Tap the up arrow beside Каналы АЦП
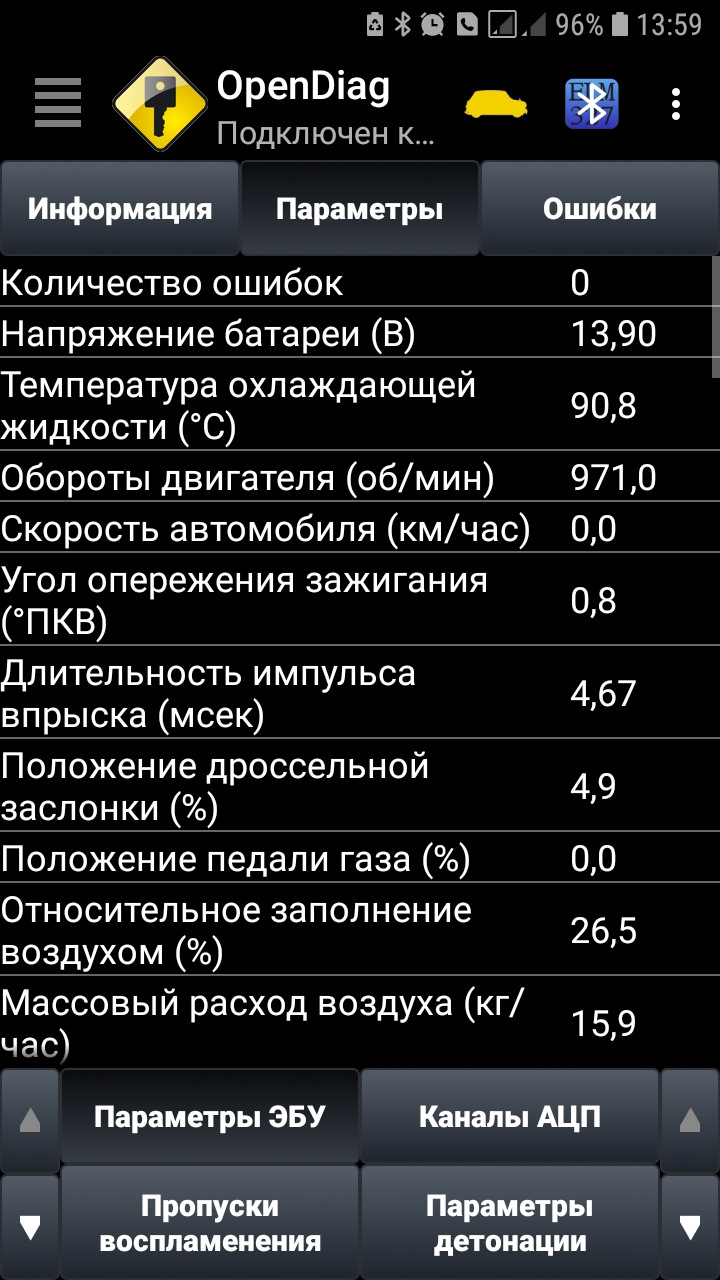Screen dimensions: 720x1280 pos(690,1120)
